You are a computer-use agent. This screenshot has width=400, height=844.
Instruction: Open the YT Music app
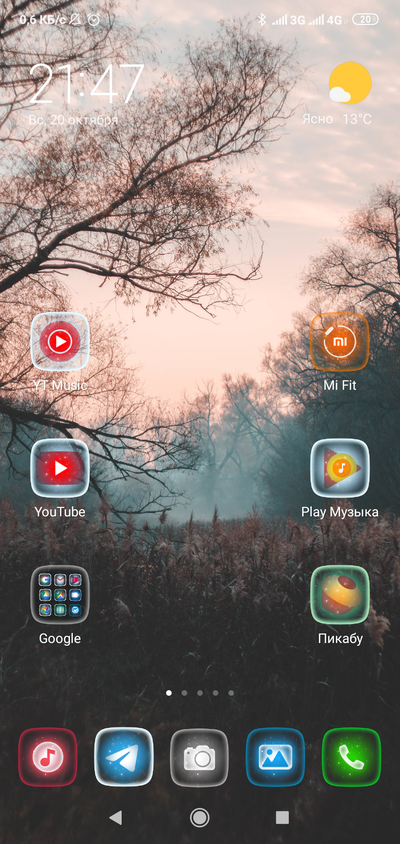60,342
